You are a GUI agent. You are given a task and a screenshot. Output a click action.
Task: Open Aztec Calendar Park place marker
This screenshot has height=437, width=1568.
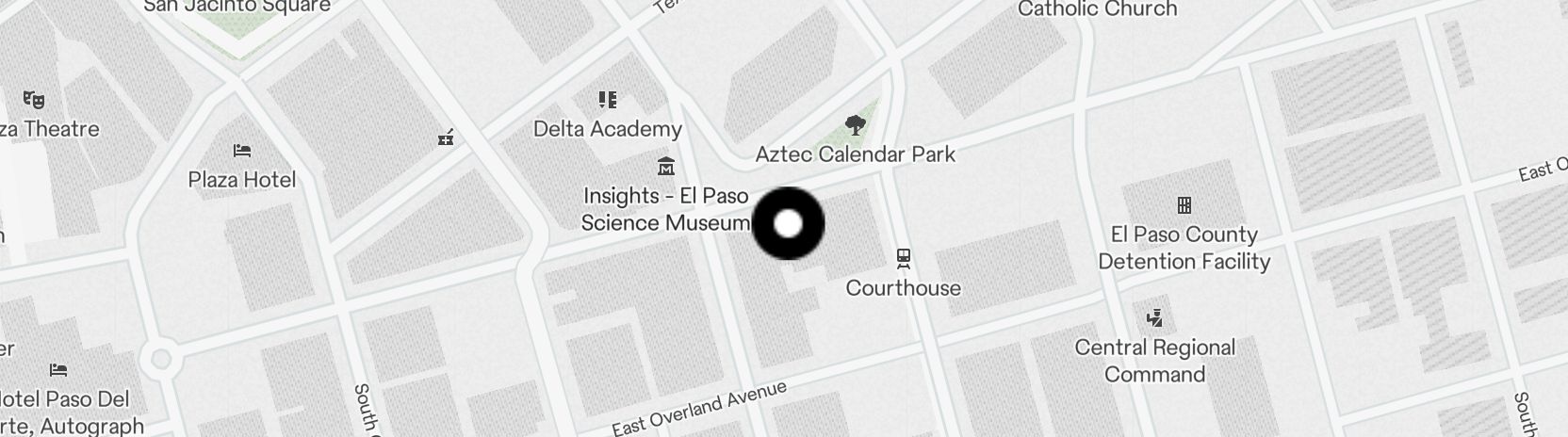click(x=855, y=125)
